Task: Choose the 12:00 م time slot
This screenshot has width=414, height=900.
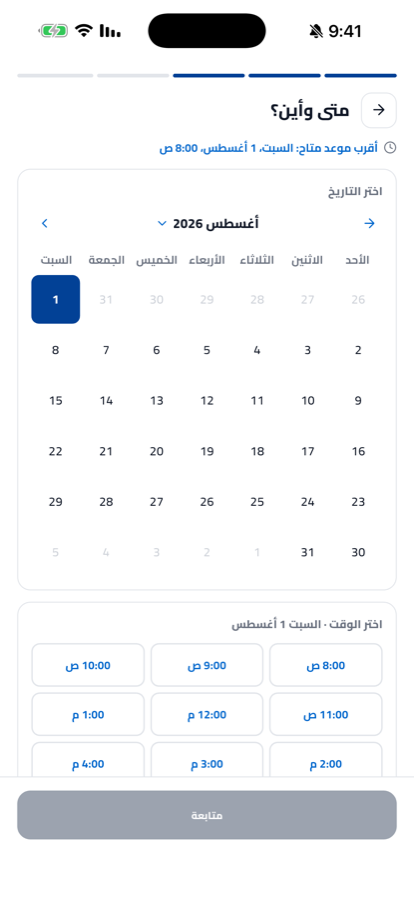Action: 207,715
